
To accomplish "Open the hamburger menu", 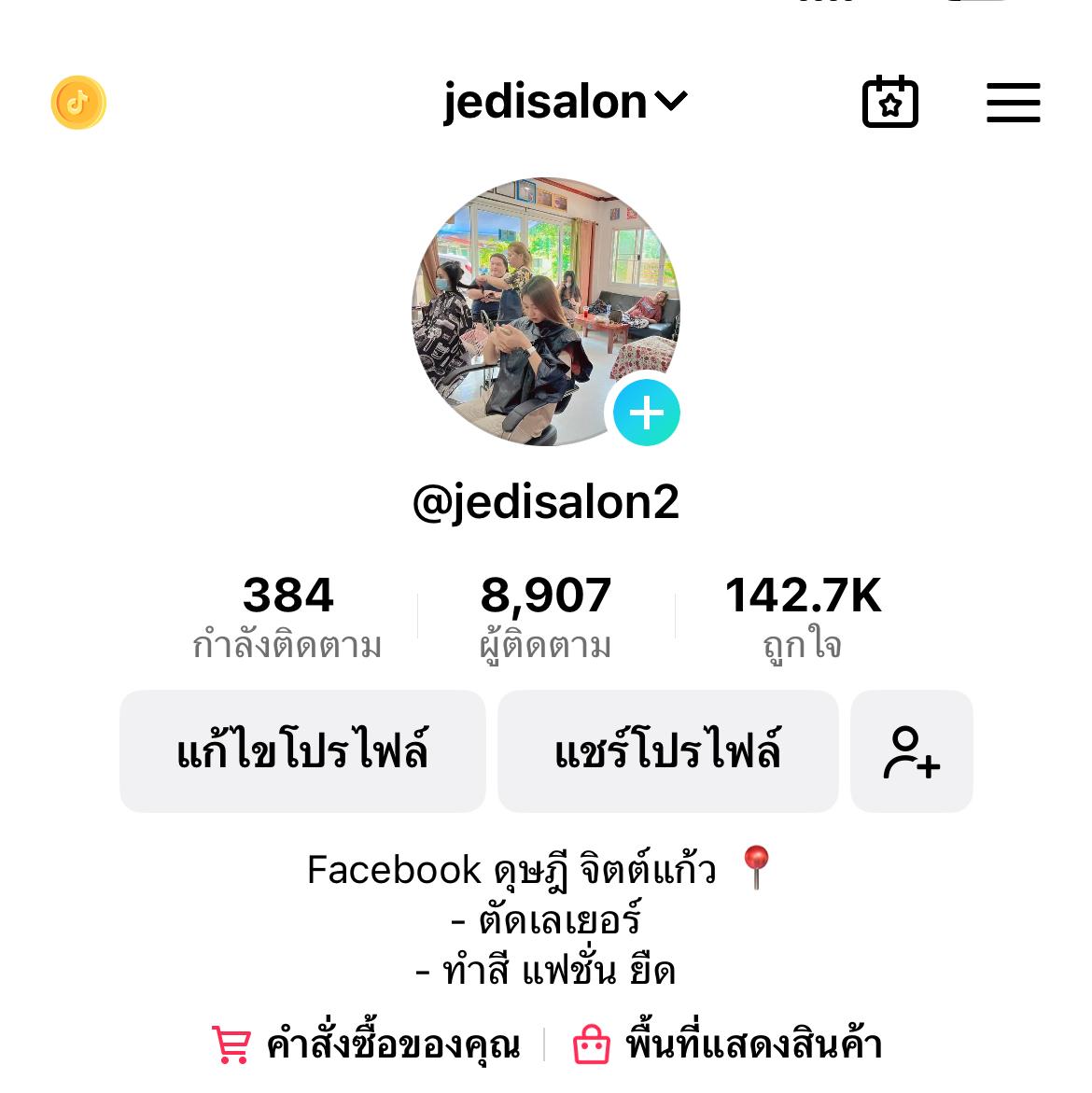I will (x=1014, y=104).
